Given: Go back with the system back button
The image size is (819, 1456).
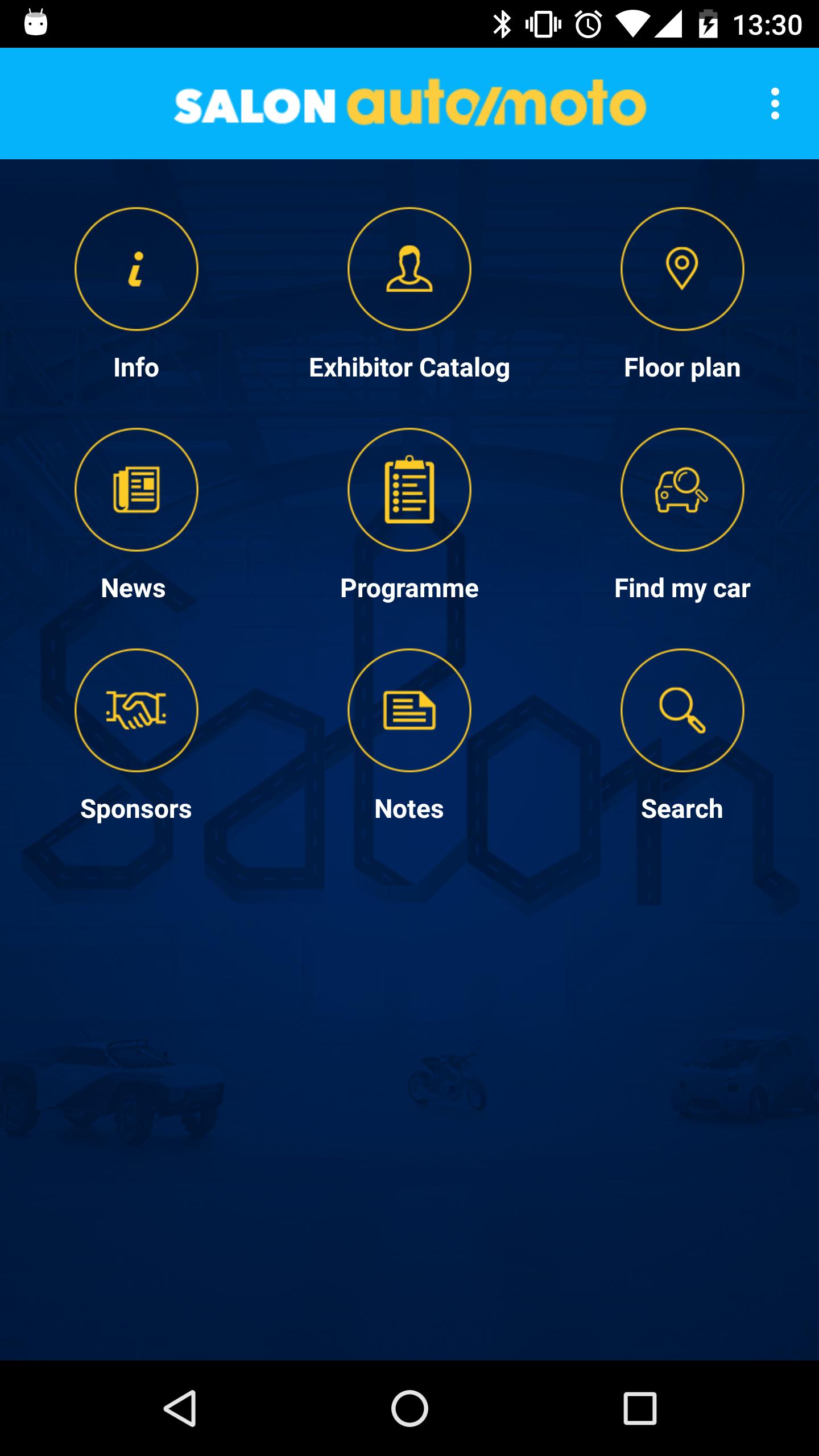Looking at the screenshot, I should [x=180, y=1408].
